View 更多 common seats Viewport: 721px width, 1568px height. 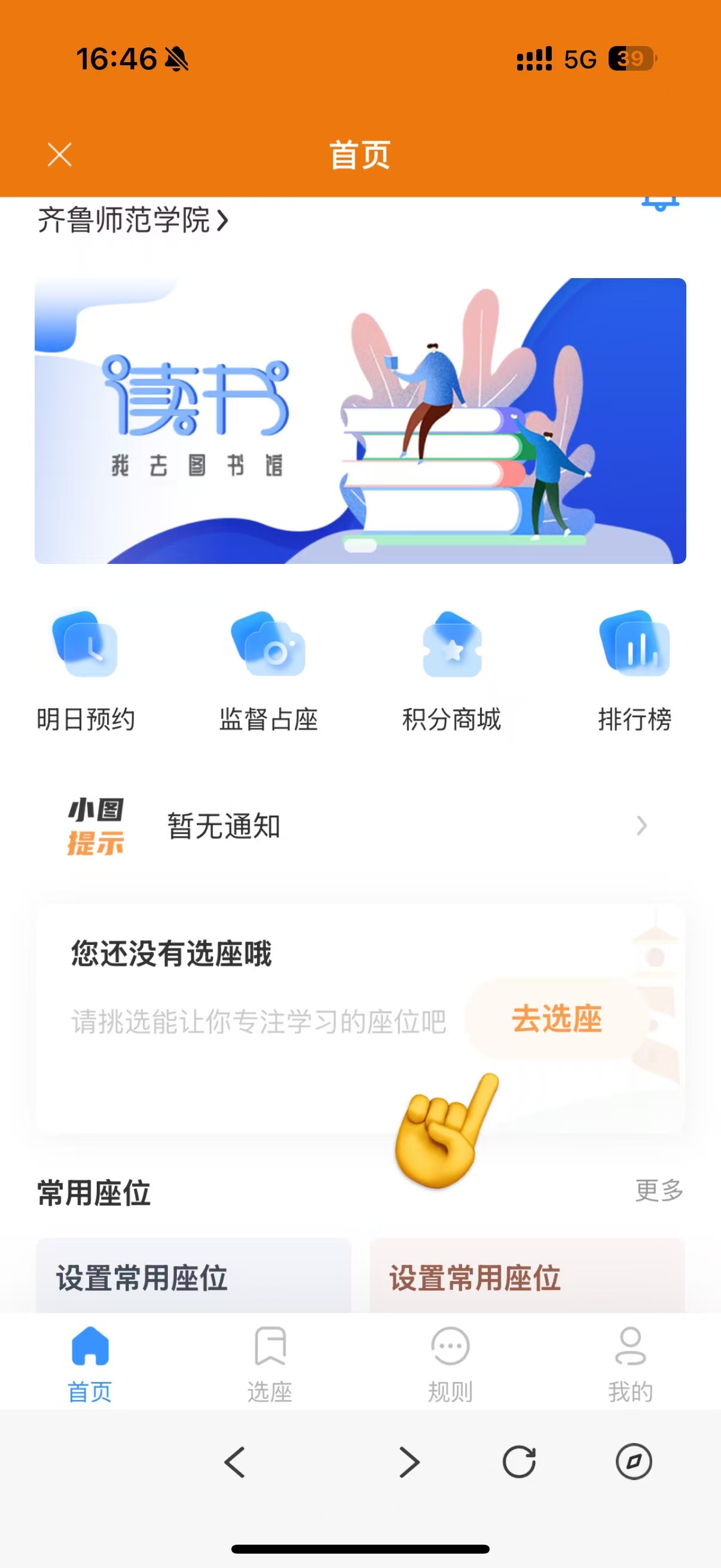point(659,1191)
